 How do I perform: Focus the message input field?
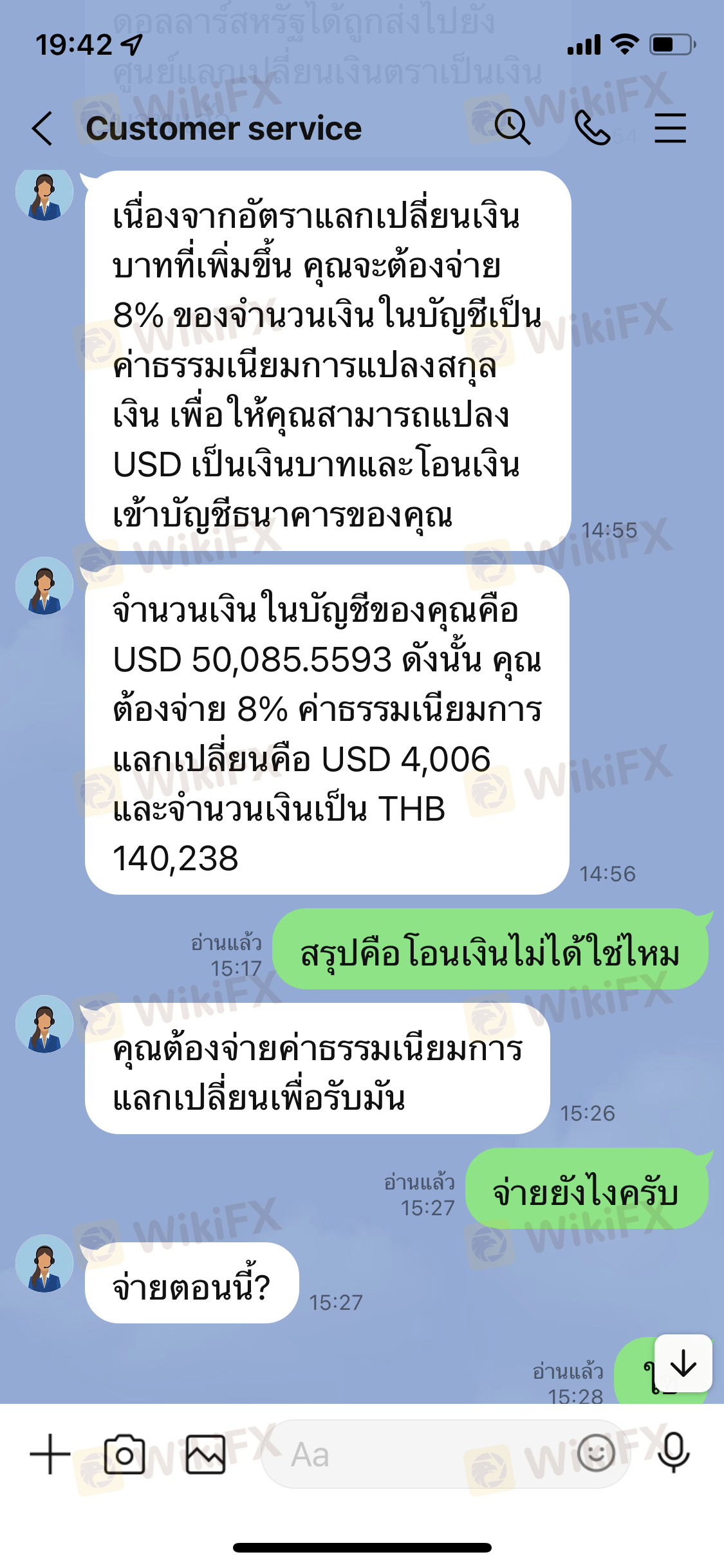tap(425, 1455)
